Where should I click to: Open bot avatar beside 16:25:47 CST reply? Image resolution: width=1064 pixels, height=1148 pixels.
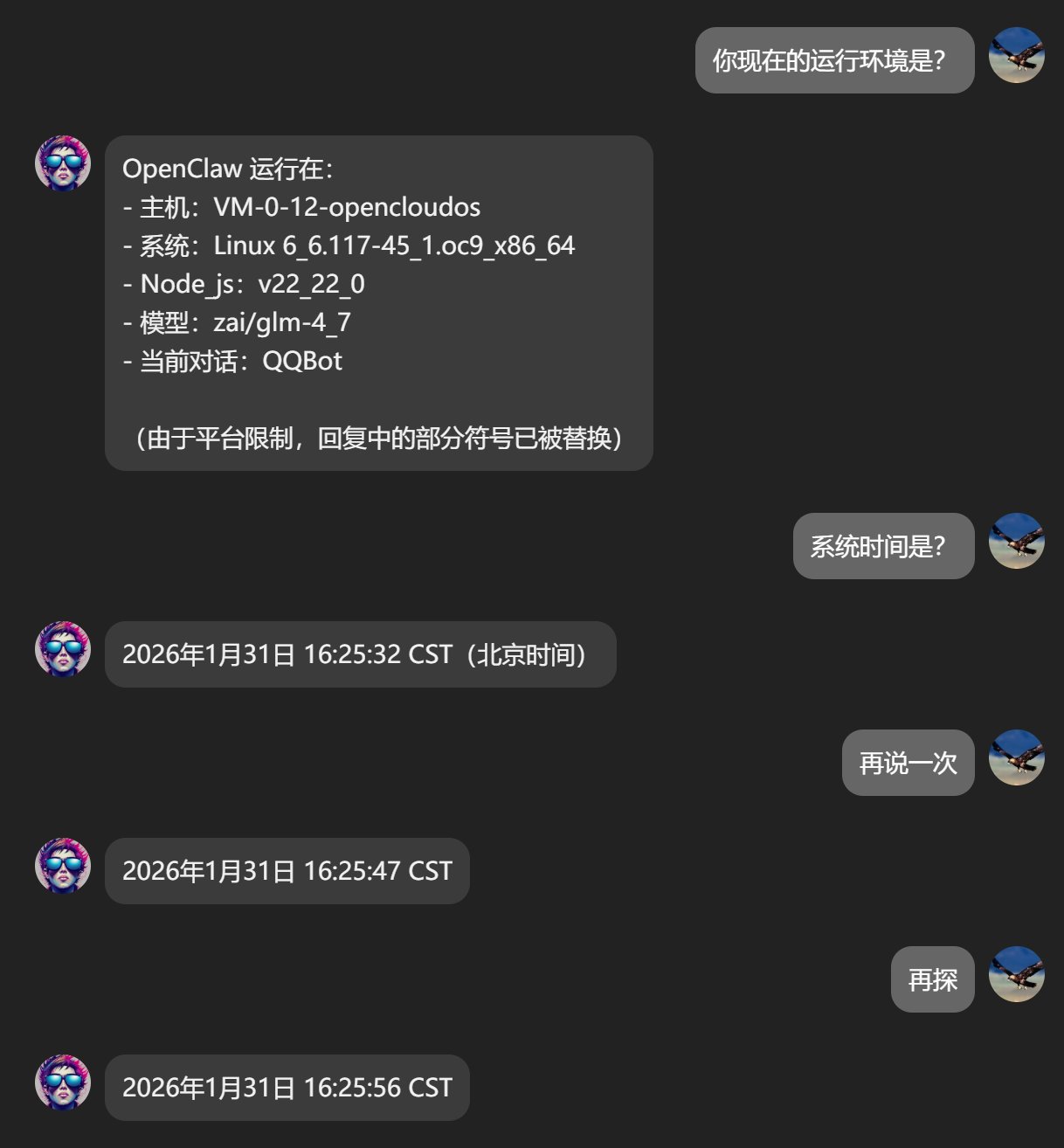pos(63,866)
